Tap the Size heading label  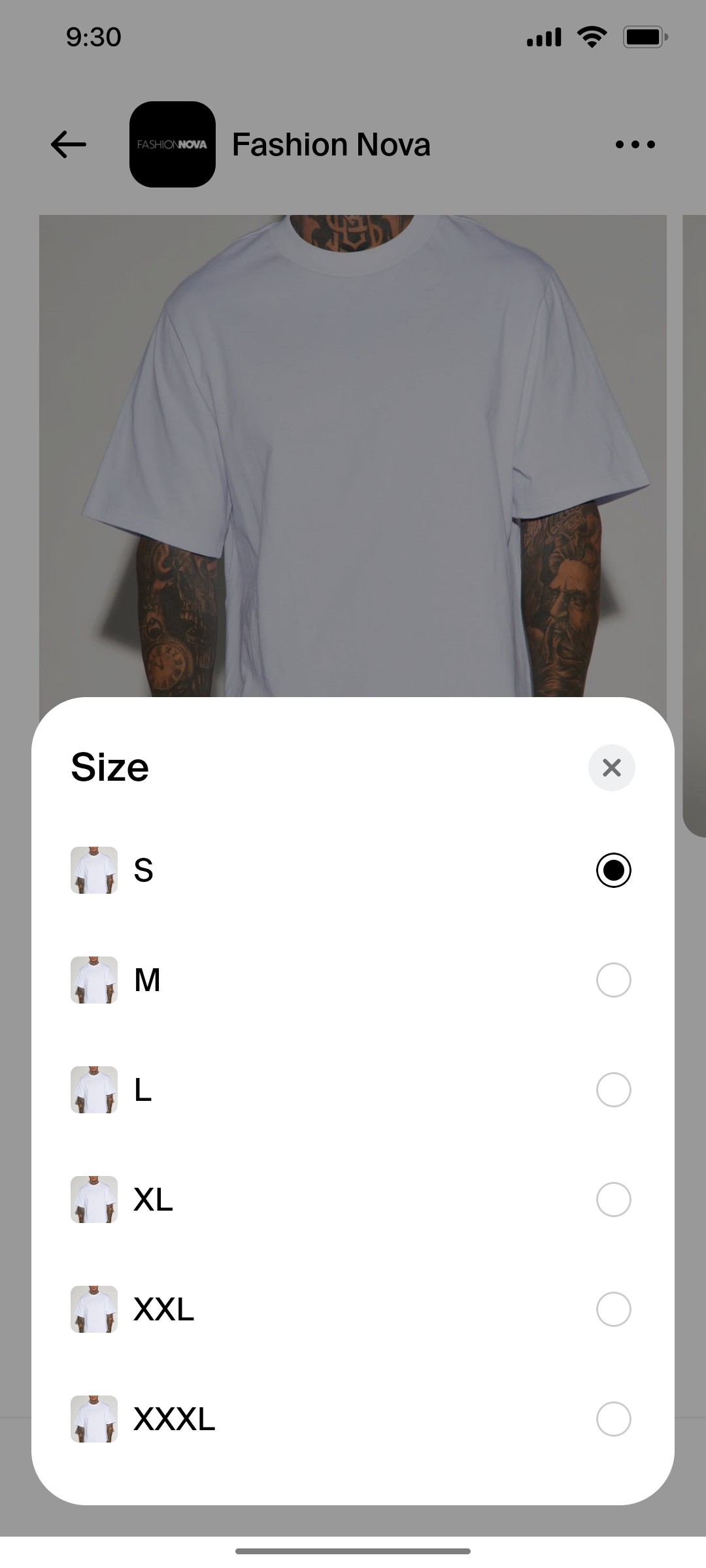(x=110, y=766)
